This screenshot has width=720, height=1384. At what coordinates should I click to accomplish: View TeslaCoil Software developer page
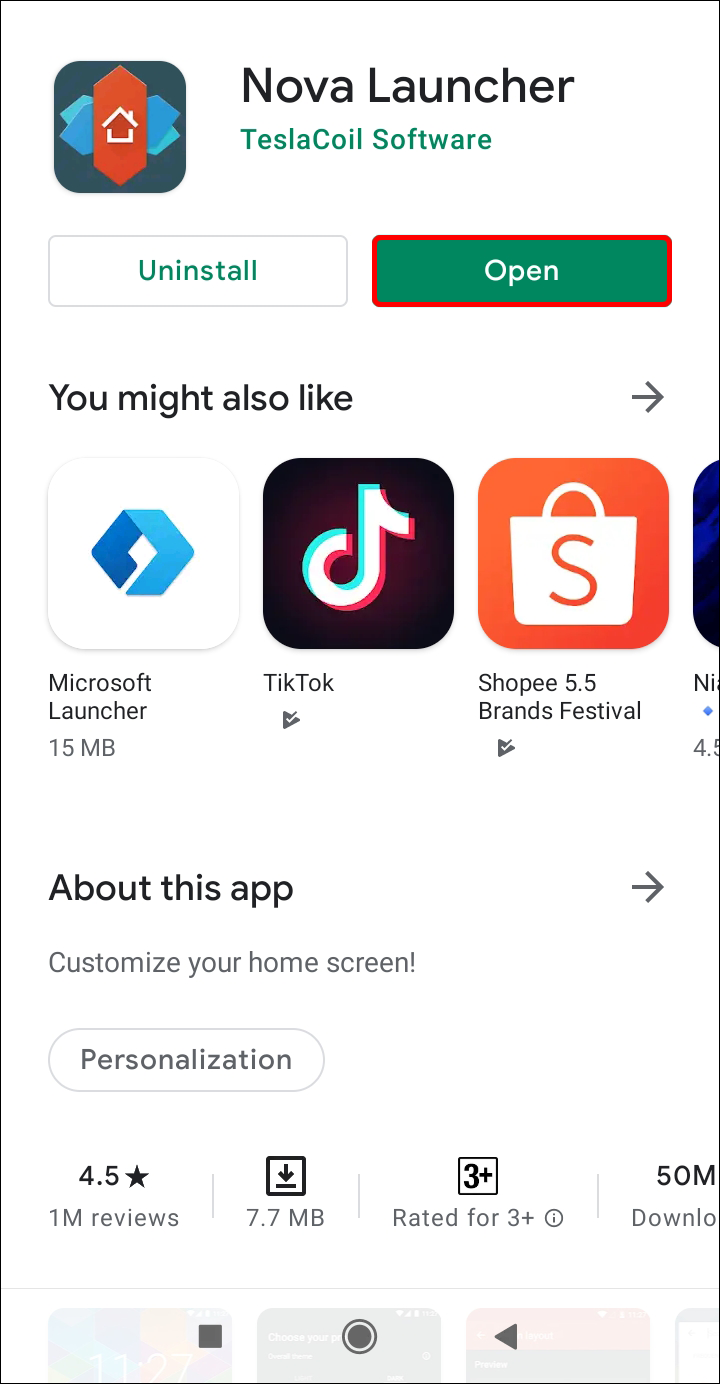pyautogui.click(x=366, y=139)
